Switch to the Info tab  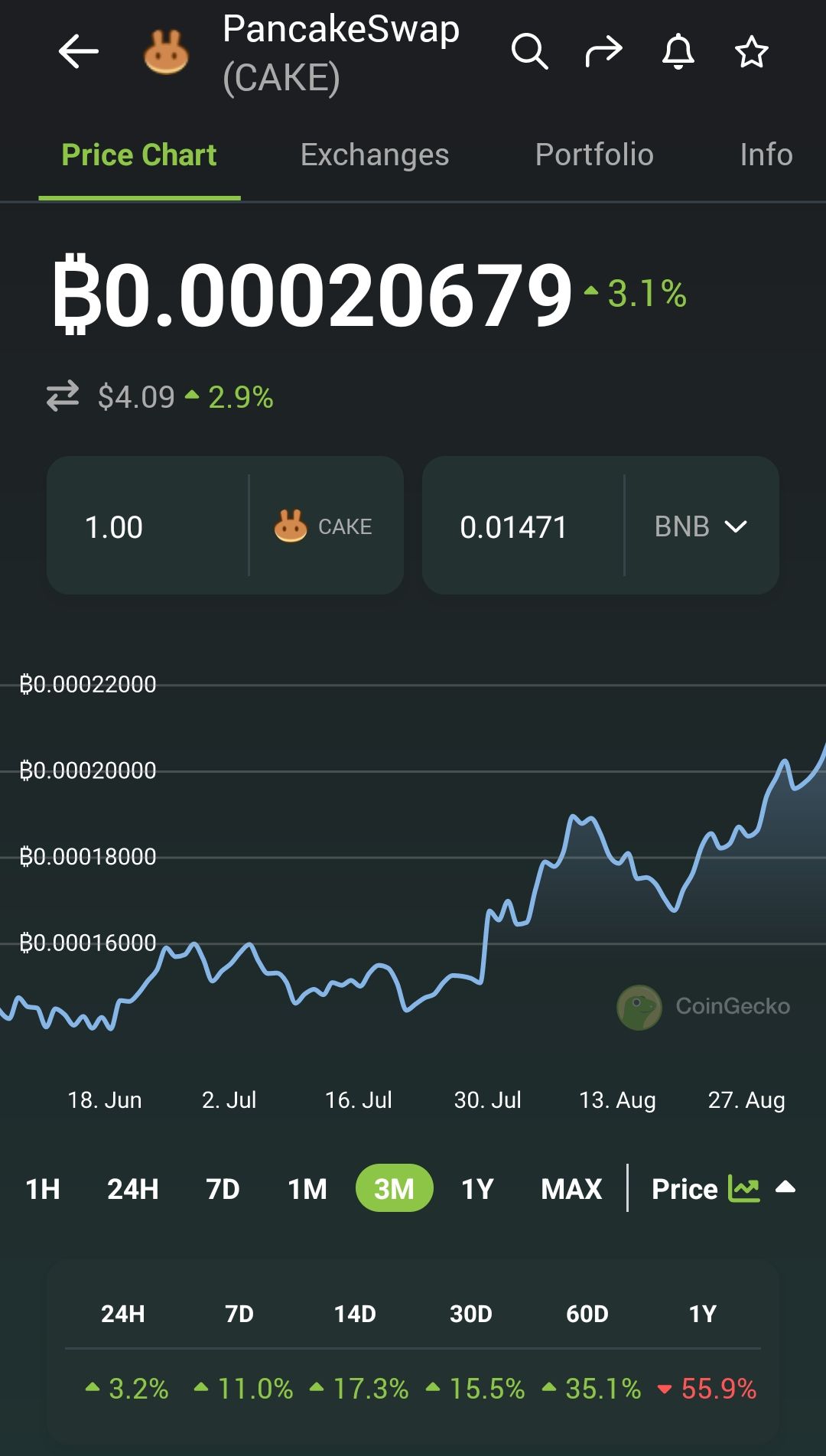point(766,155)
